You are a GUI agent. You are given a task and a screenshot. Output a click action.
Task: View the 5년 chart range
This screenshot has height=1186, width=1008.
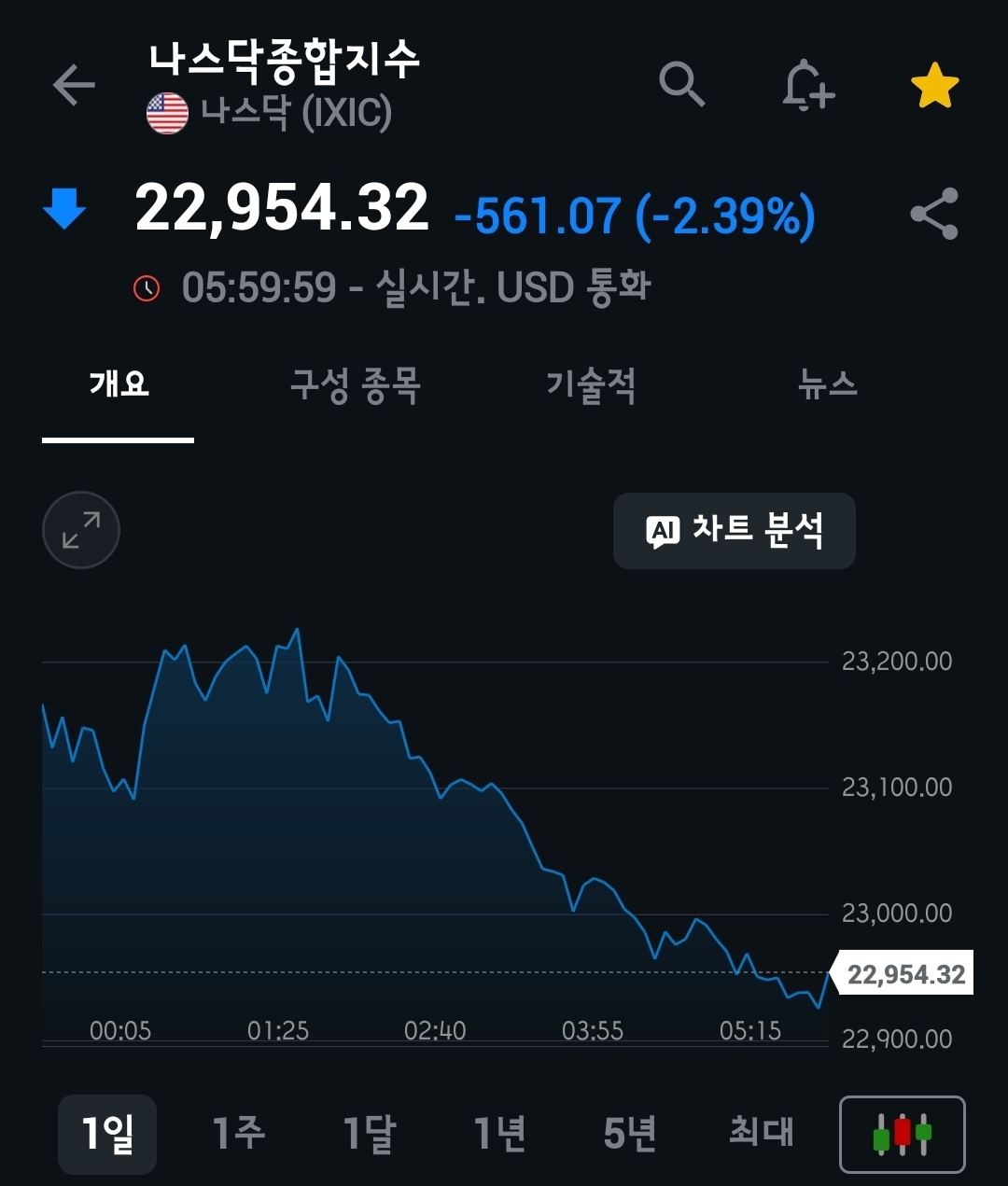coord(630,1134)
